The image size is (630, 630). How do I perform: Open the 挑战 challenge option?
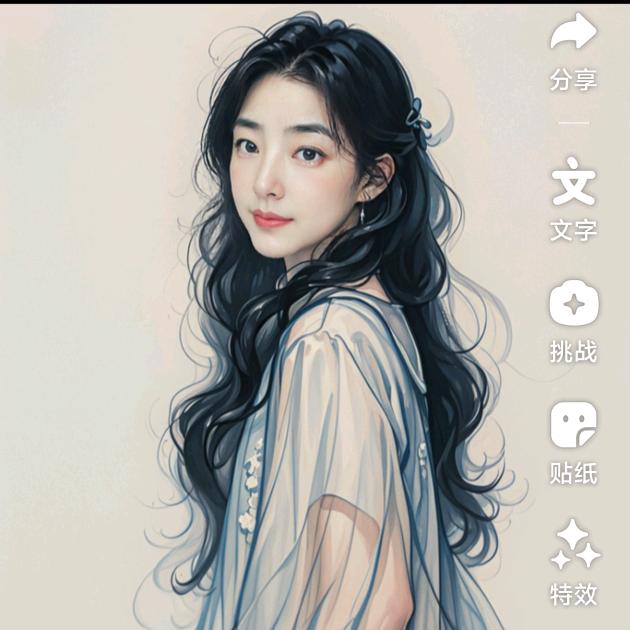pos(574,303)
